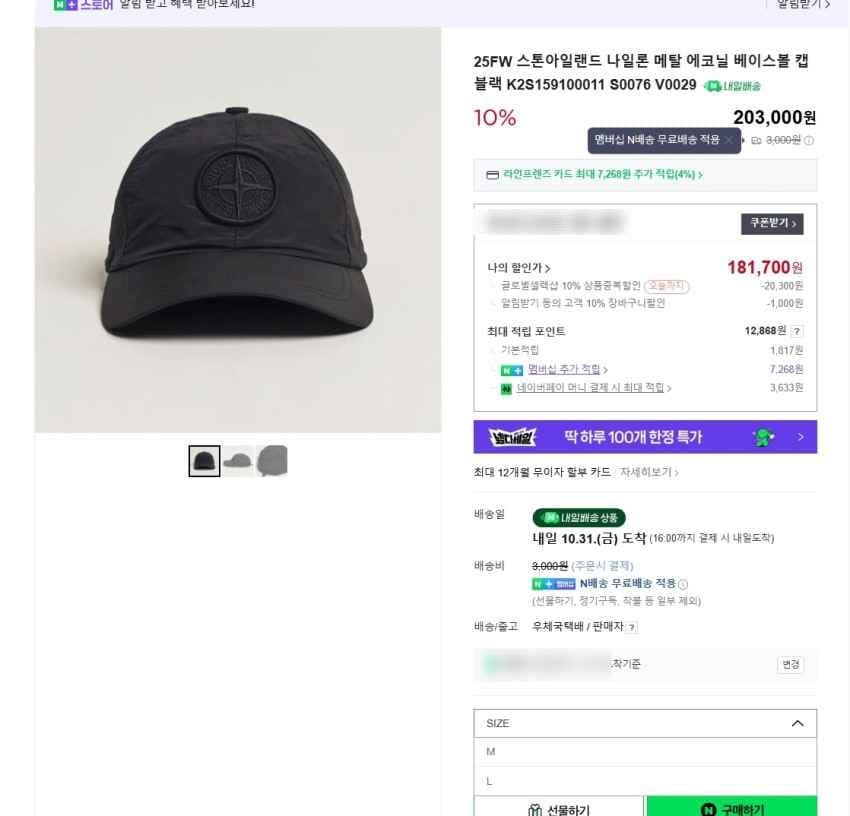850x816 pixels.
Task: Open the 멤버십 추가 적립 link
Action: pos(567,370)
